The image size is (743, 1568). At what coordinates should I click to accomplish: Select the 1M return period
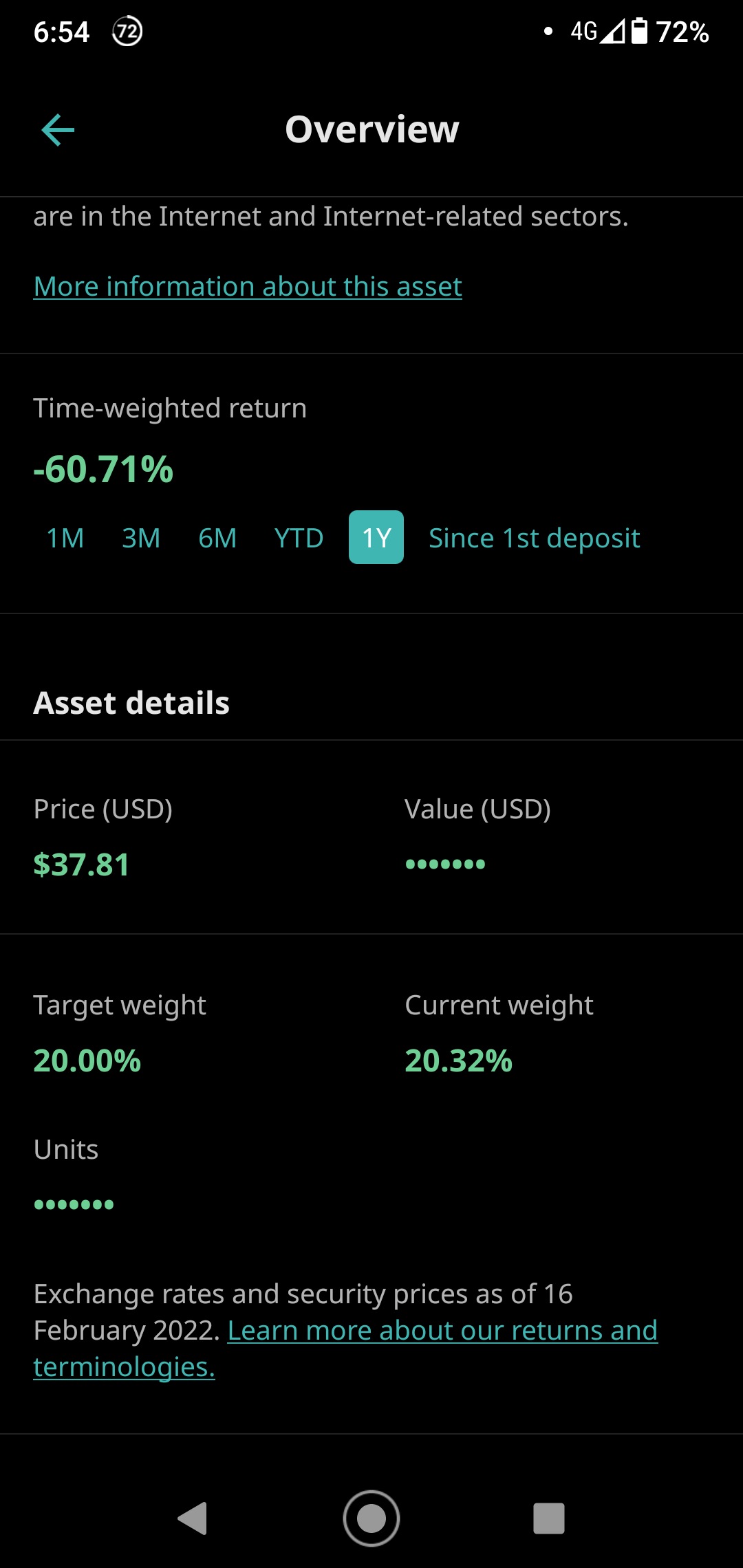coord(65,538)
